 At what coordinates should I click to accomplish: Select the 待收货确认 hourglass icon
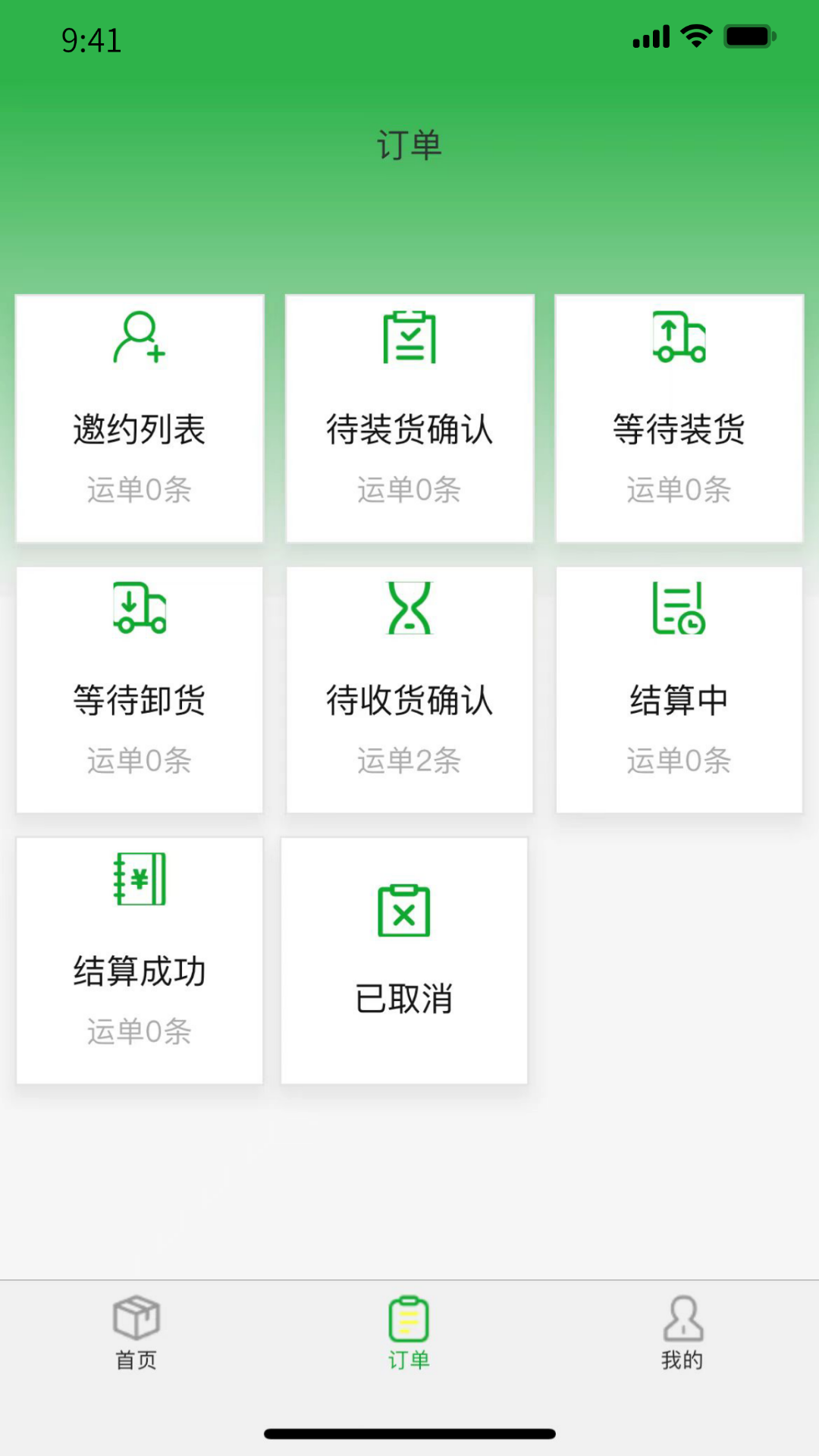409,610
